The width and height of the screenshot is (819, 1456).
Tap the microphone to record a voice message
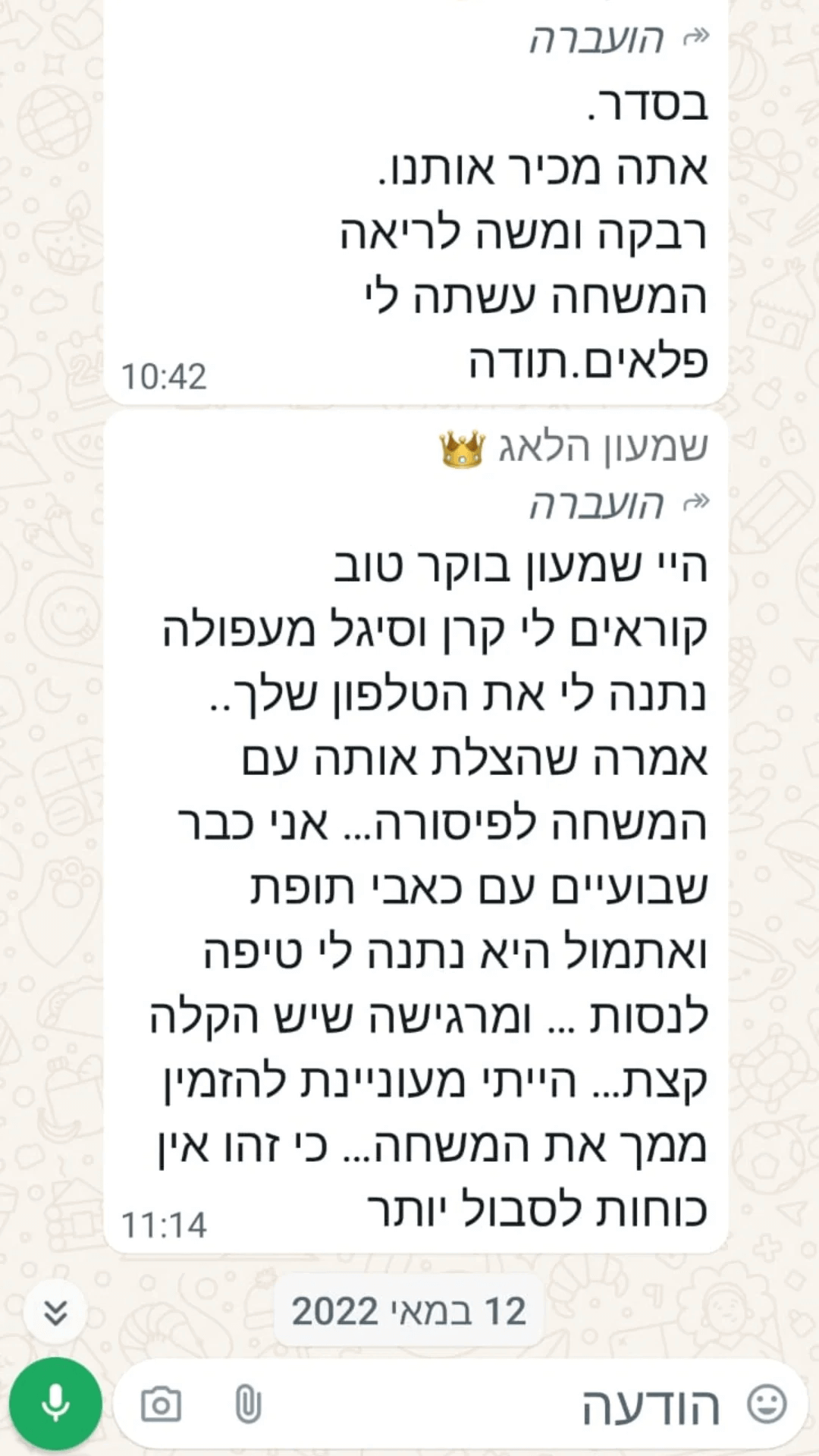[x=55, y=1403]
